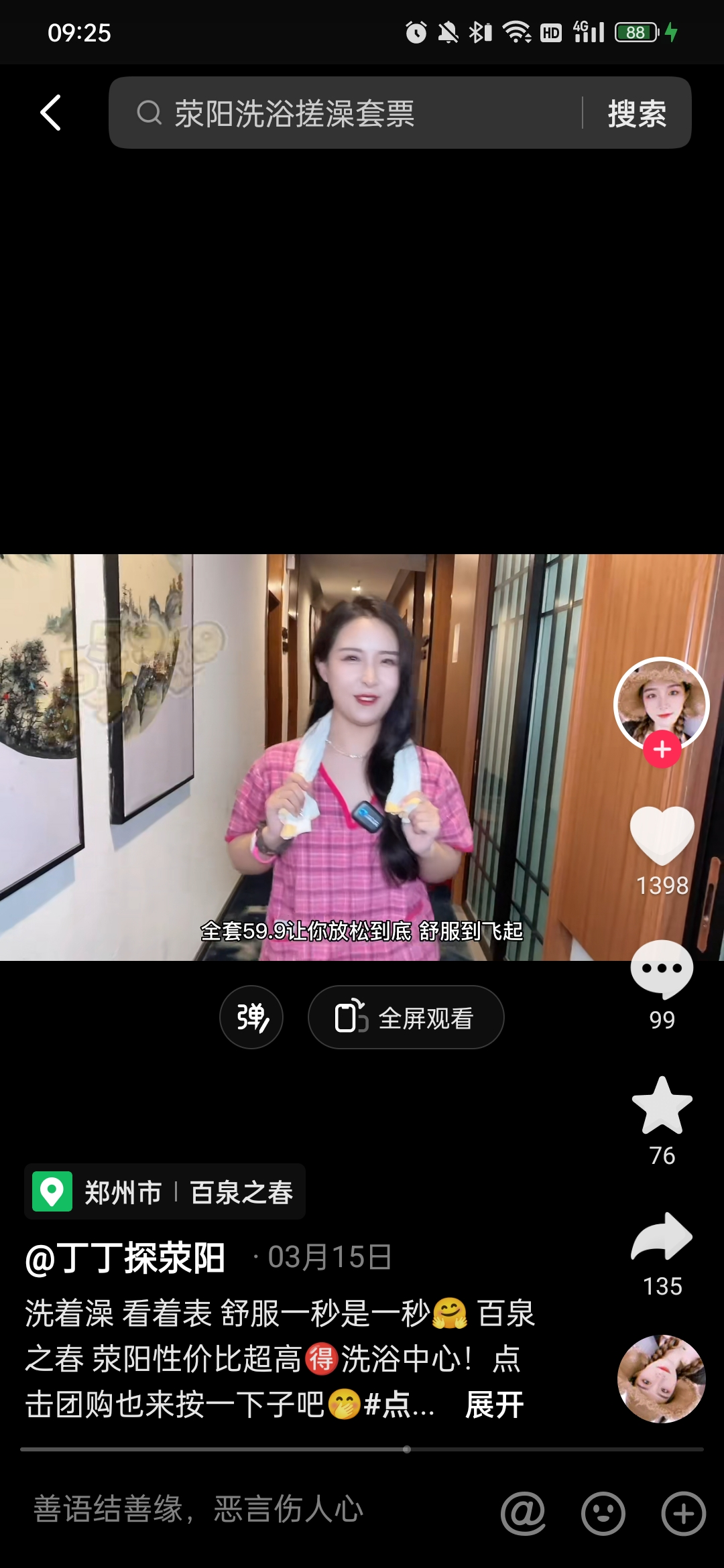Open the emoji picker in comment bar
Viewport: 724px width, 1568px height.
[x=603, y=1513]
